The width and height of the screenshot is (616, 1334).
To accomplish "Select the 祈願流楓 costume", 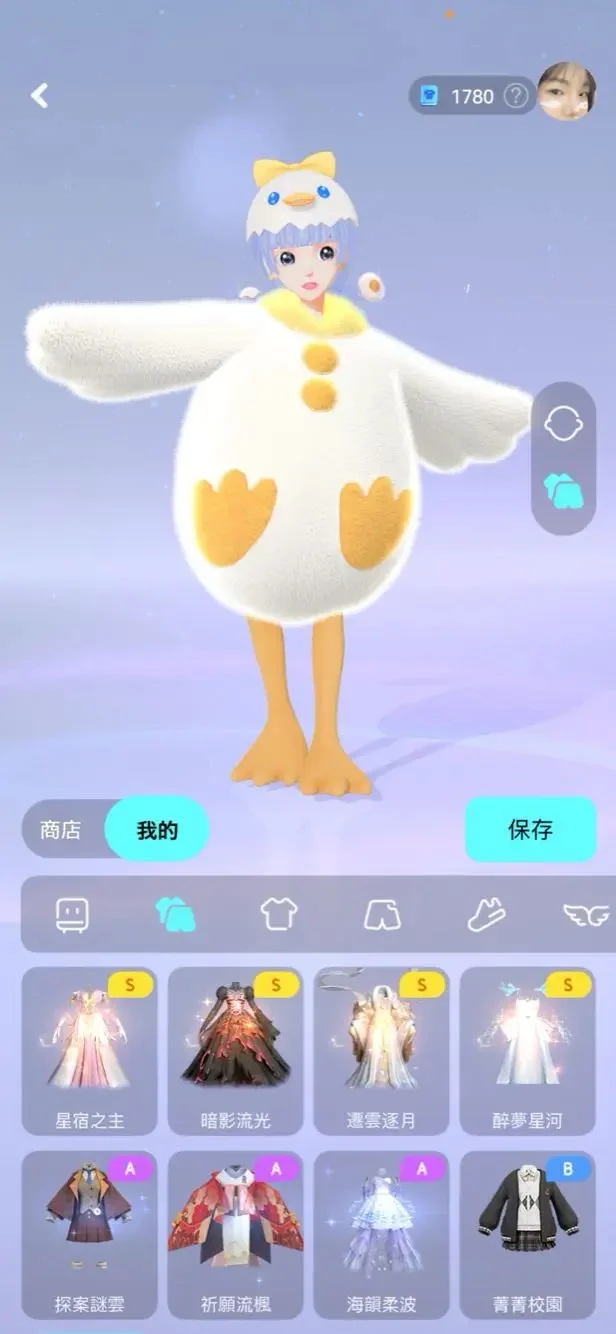I will pyautogui.click(x=235, y=1234).
